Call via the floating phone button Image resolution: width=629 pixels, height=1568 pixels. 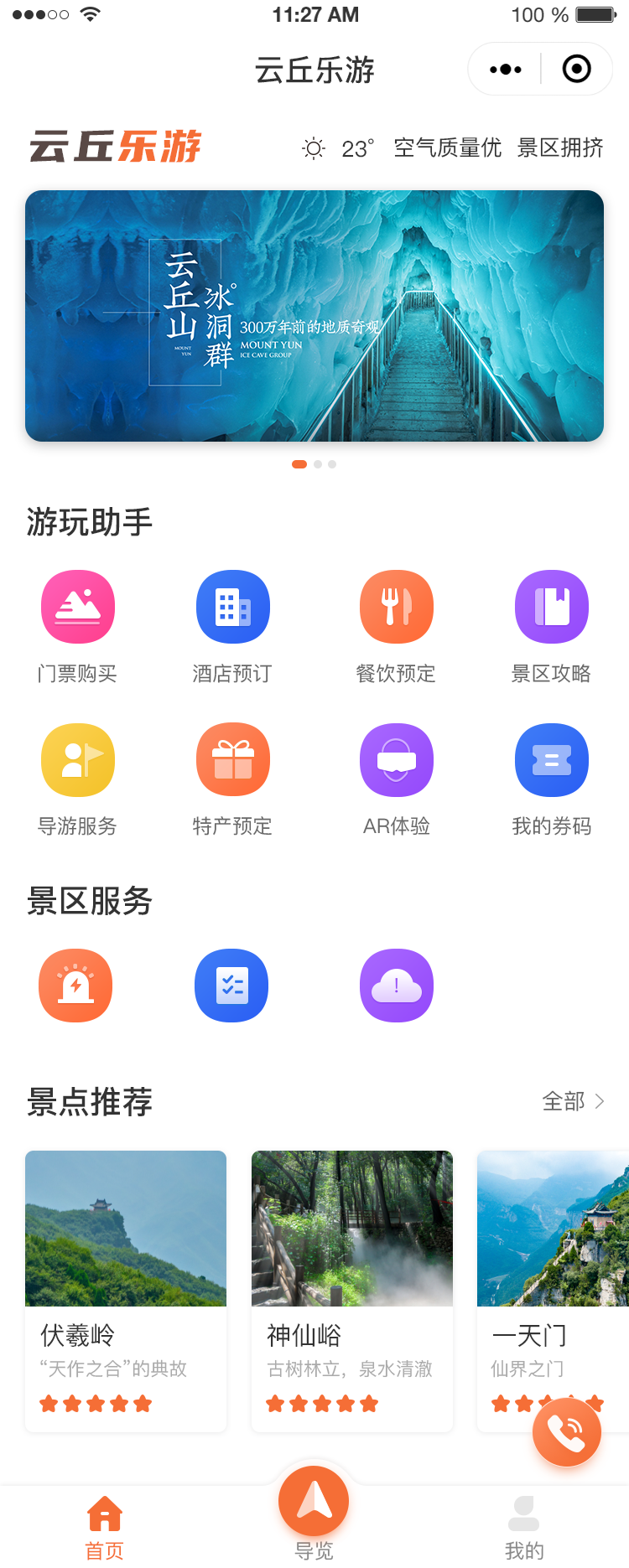tap(567, 1432)
